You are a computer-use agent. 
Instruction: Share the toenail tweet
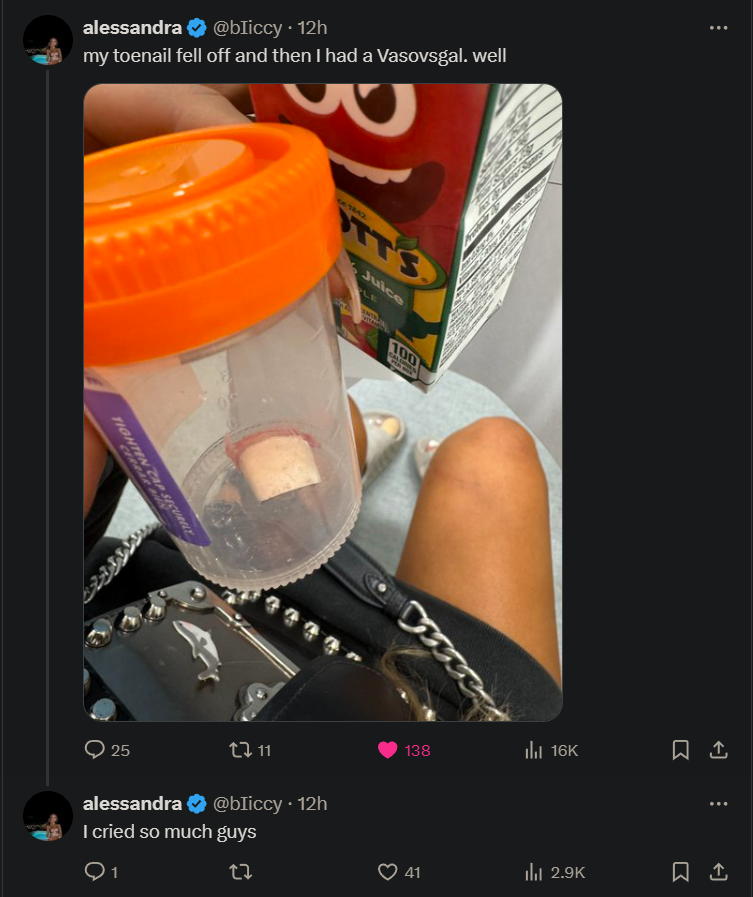719,750
